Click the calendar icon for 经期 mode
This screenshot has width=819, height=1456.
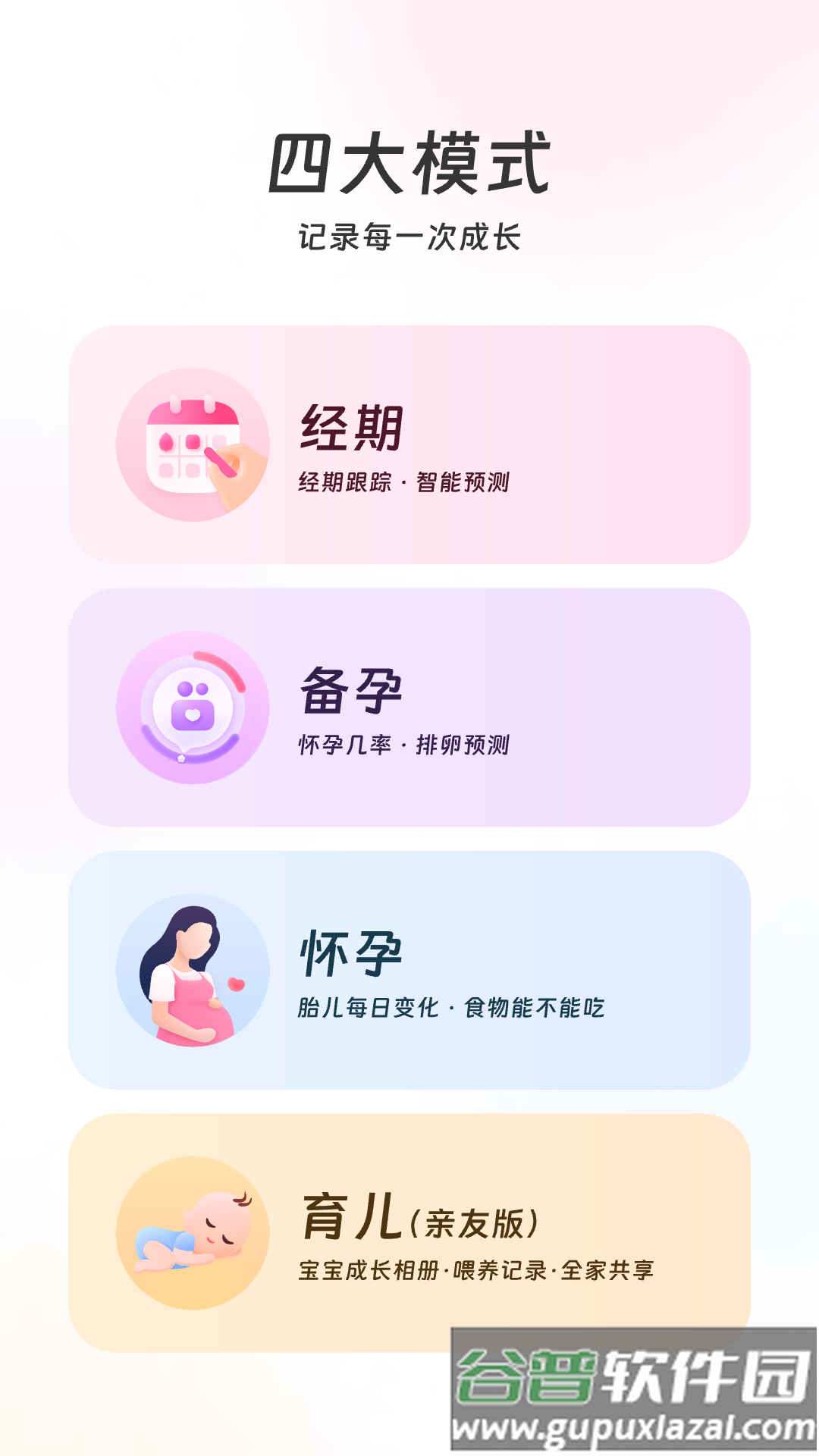coord(191,442)
